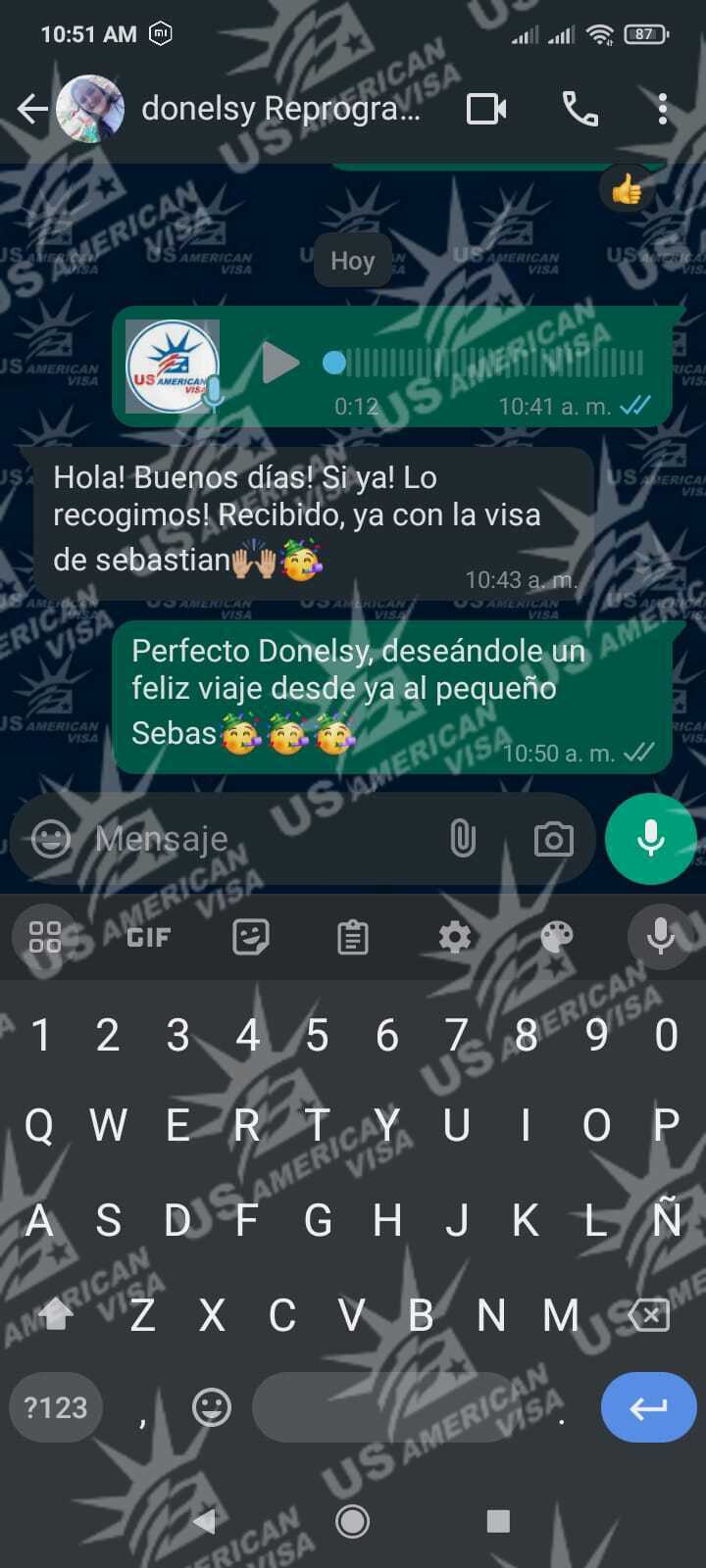The width and height of the screenshot is (706, 1568).
Task: Play the 0:12 voice message
Action: point(280,364)
